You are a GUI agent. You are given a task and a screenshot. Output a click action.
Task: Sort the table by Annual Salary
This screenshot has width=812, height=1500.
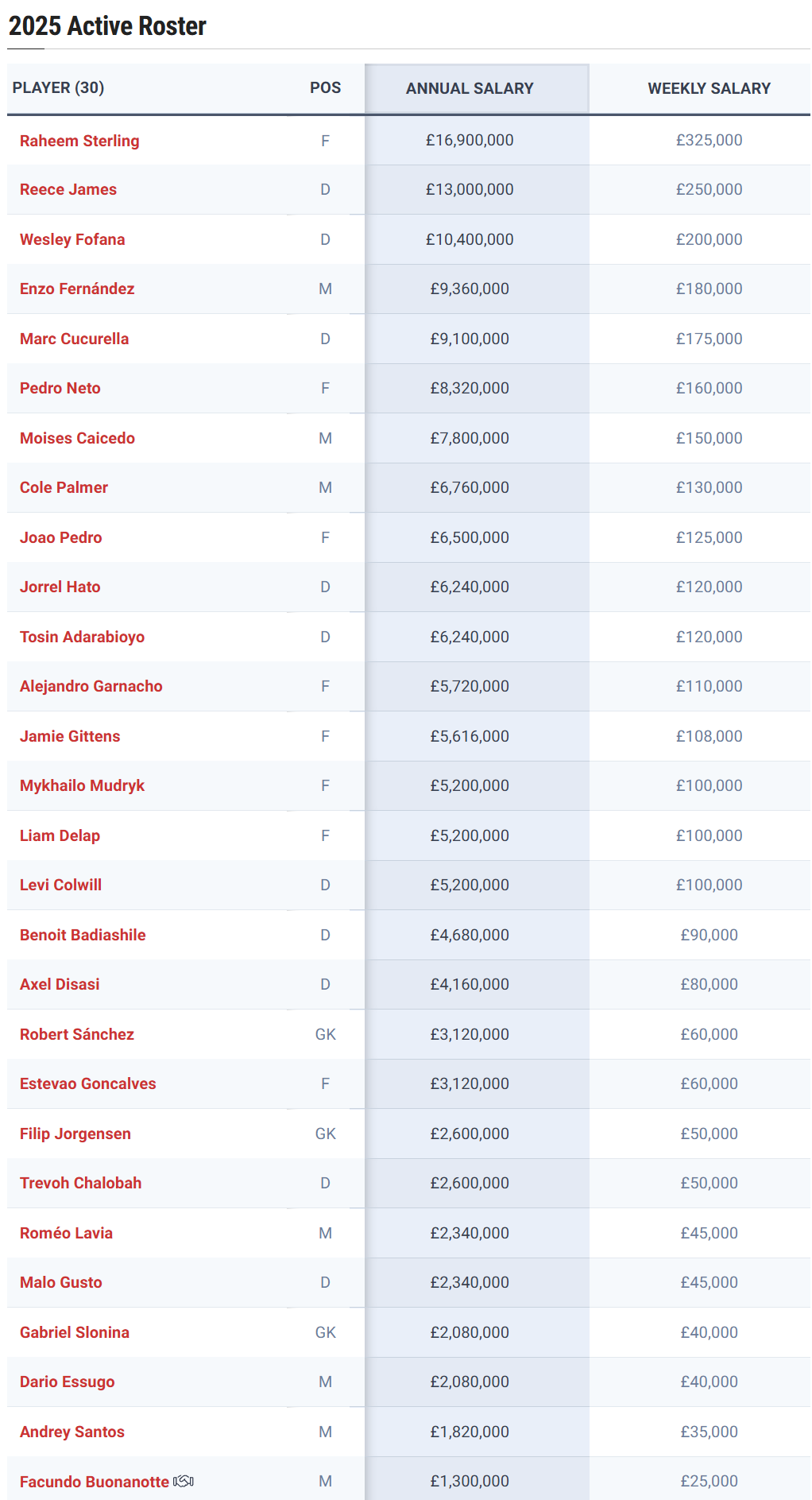(x=470, y=88)
